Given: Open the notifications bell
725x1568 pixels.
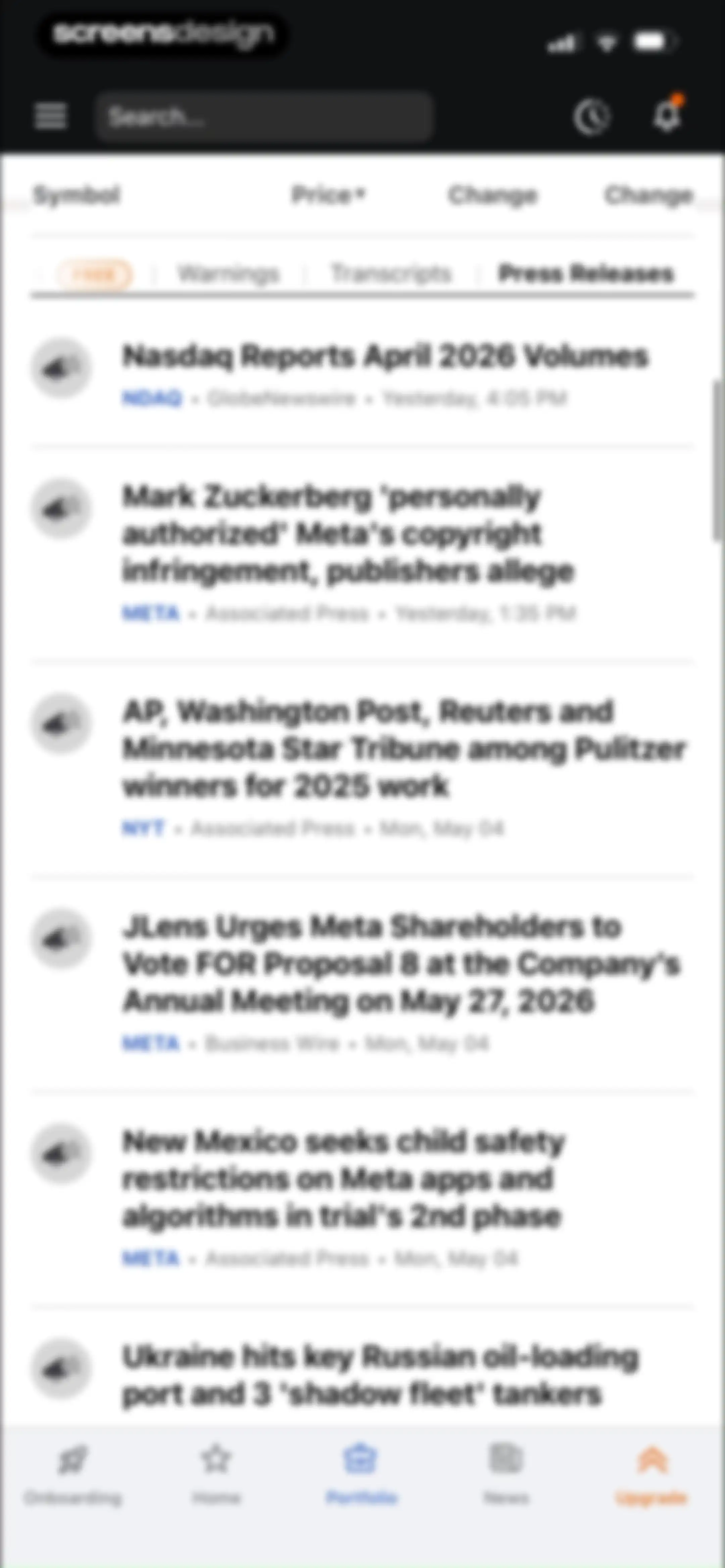Looking at the screenshot, I should 668,114.
